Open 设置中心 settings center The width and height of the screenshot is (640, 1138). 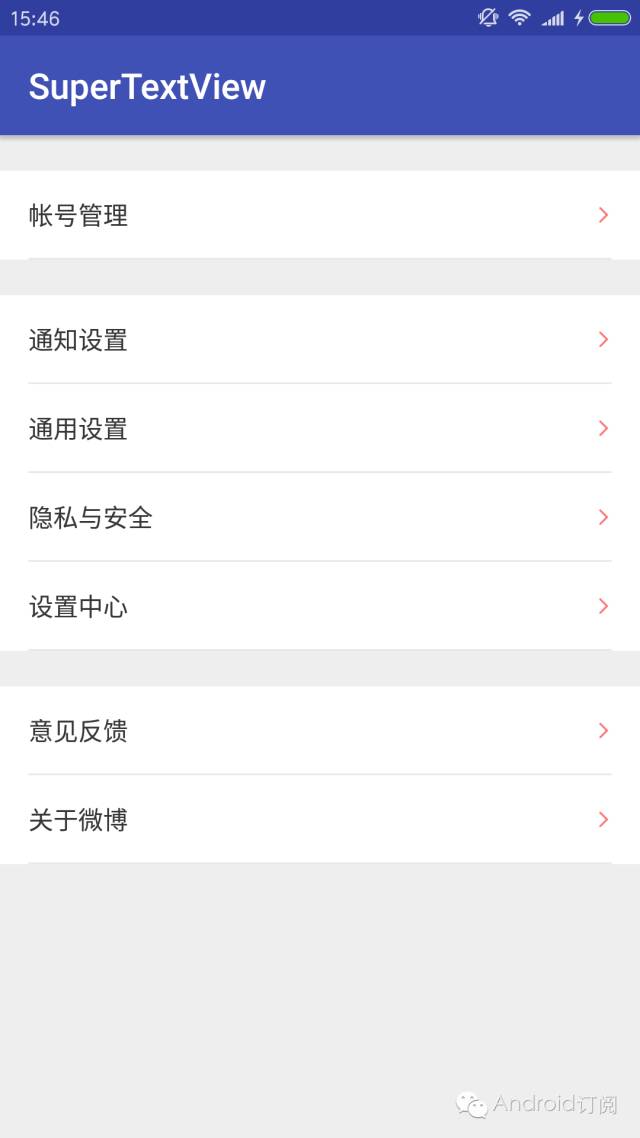[320, 606]
